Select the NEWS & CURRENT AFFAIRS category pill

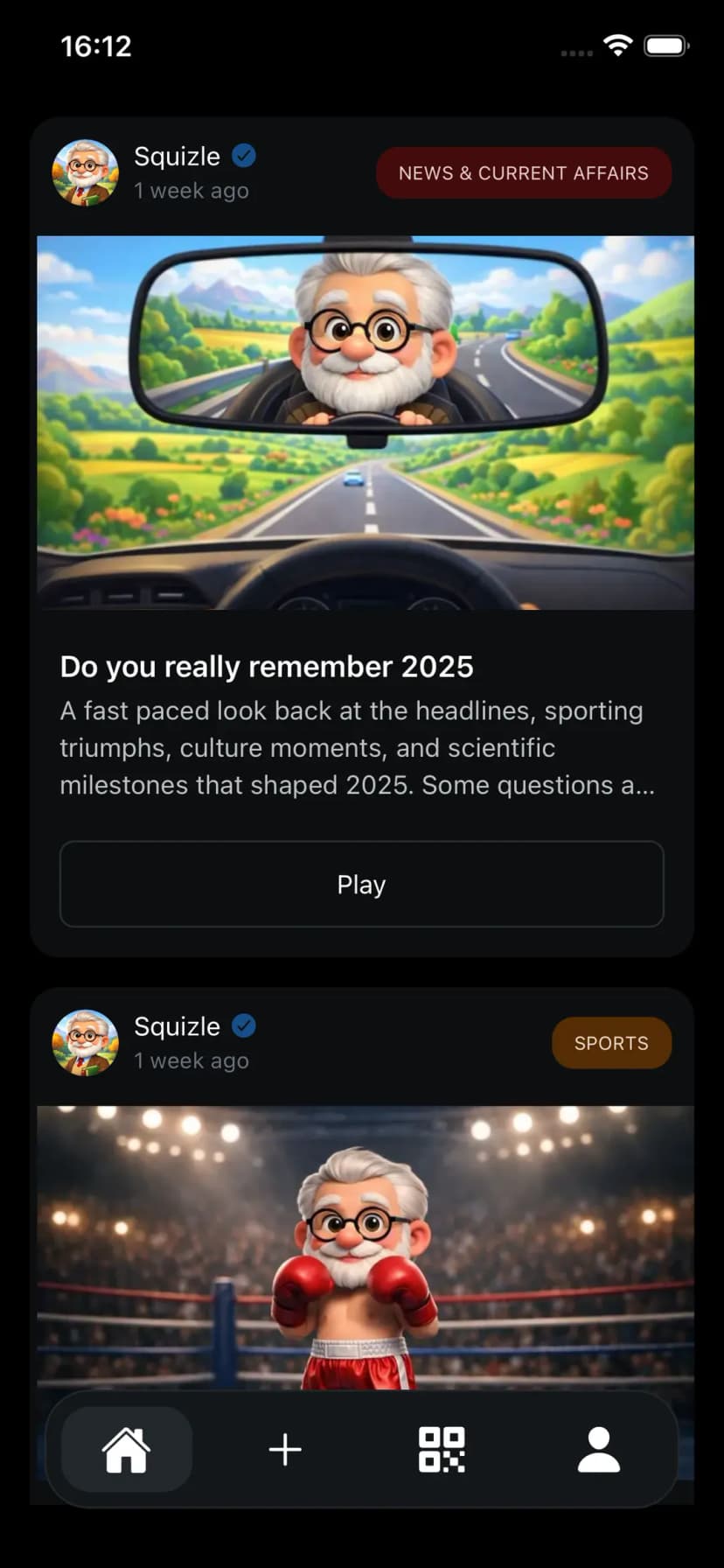coord(524,172)
